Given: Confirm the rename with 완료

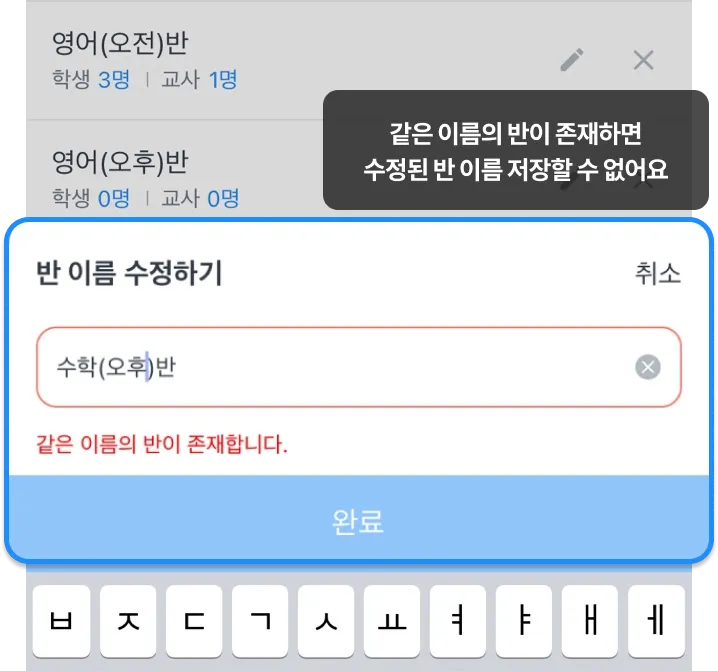Looking at the screenshot, I should tap(359, 519).
